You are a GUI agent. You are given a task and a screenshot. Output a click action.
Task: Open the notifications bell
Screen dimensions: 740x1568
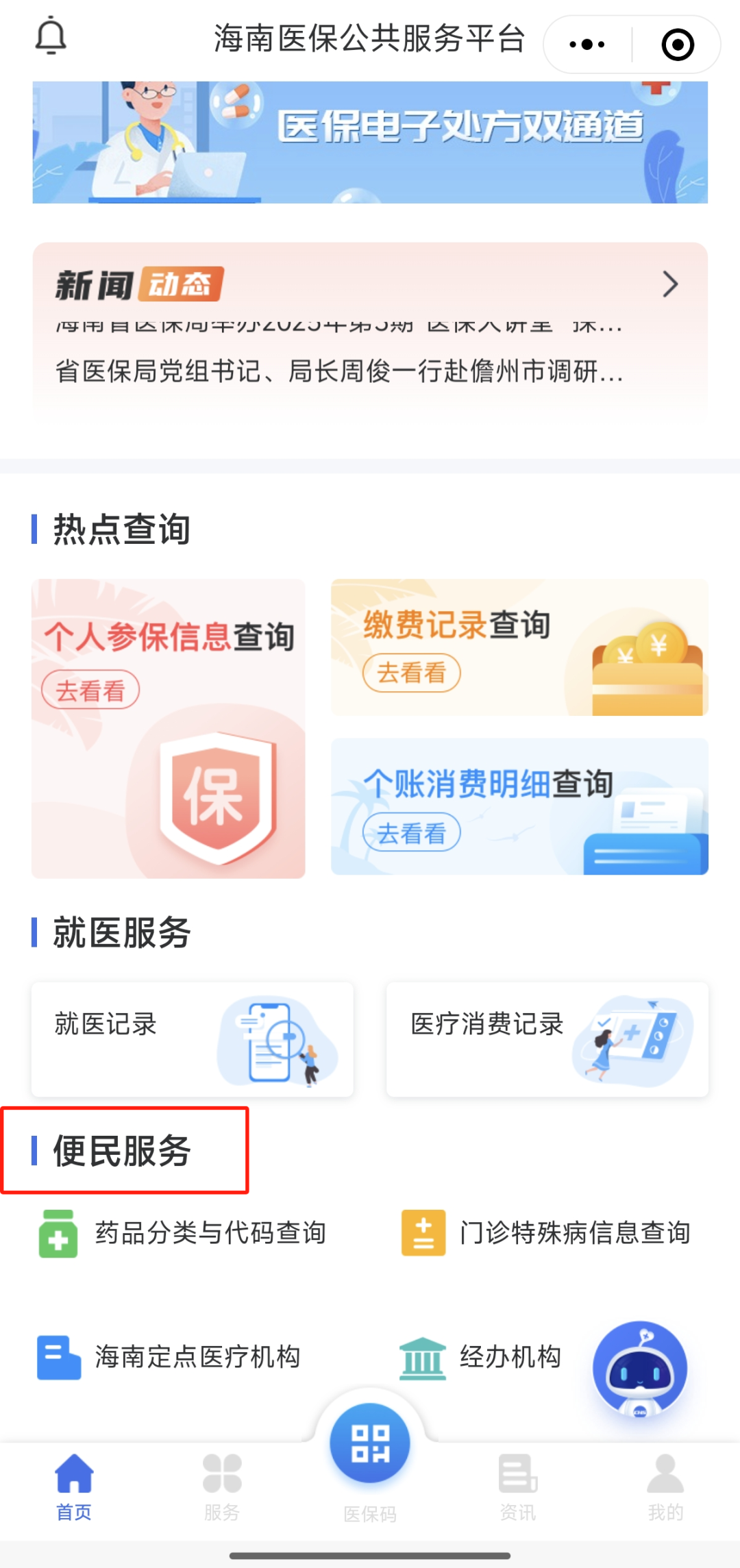(x=51, y=37)
